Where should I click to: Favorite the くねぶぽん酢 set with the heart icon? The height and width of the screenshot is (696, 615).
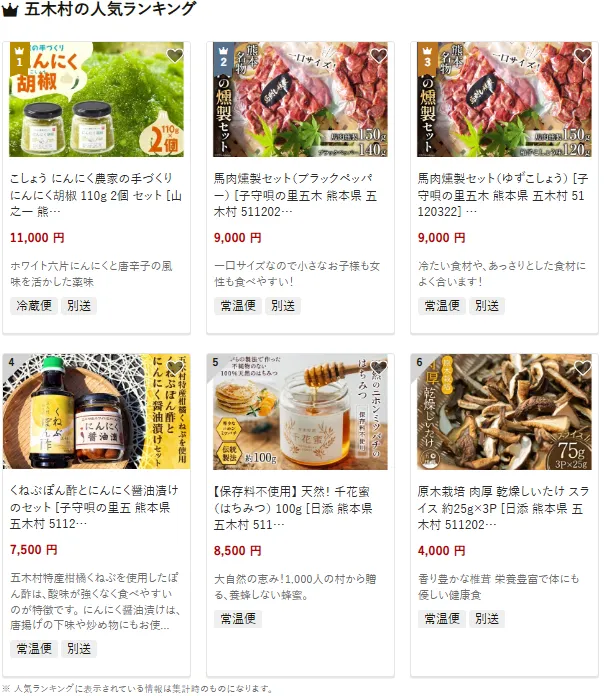click(x=174, y=368)
